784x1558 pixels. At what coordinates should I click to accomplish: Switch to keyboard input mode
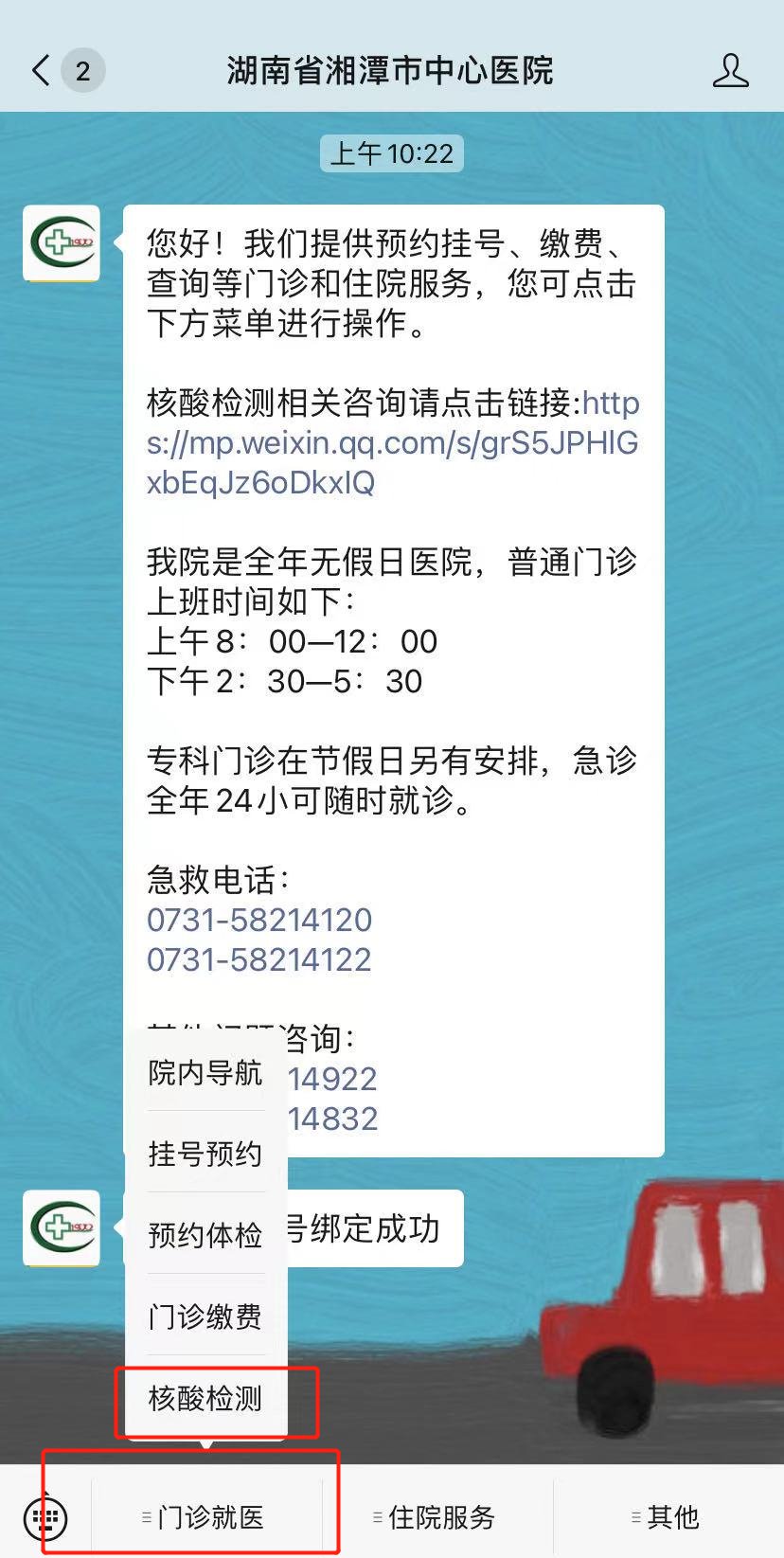tap(45, 1517)
